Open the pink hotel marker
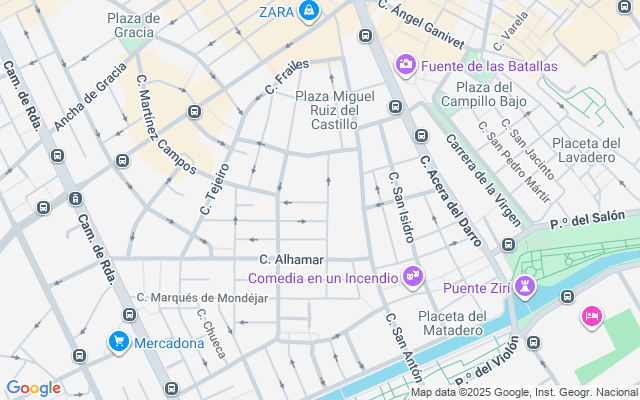Image resolution: width=640 pixels, height=400 pixels. click(591, 317)
